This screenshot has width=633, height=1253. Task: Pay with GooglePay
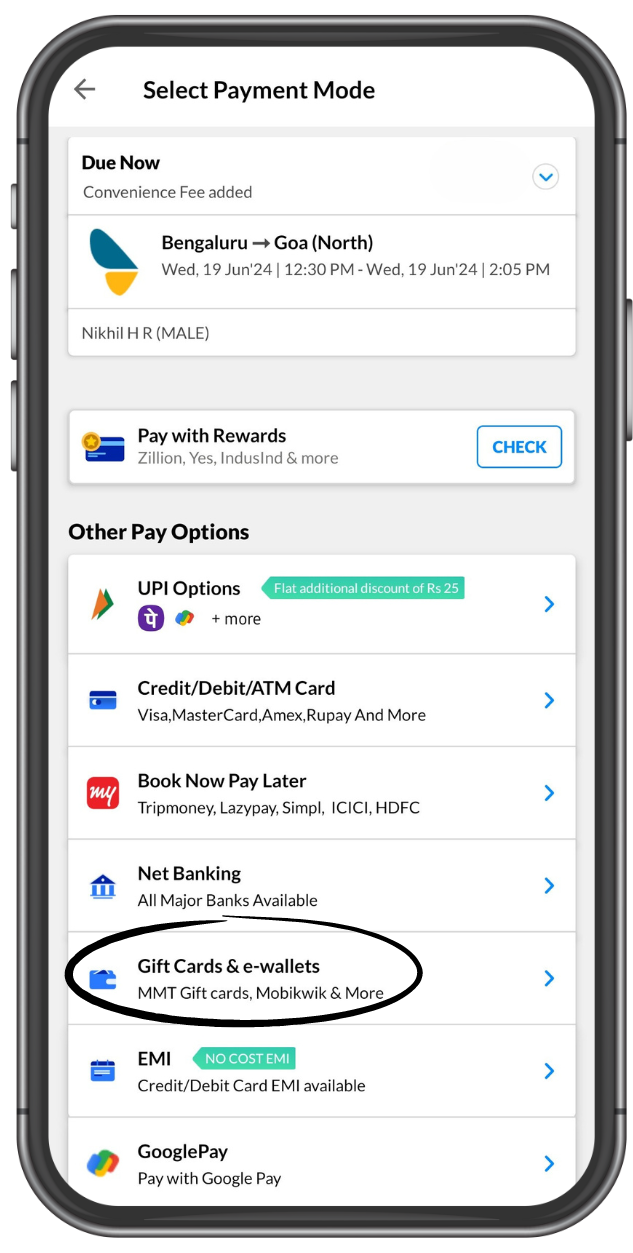(x=321, y=1163)
